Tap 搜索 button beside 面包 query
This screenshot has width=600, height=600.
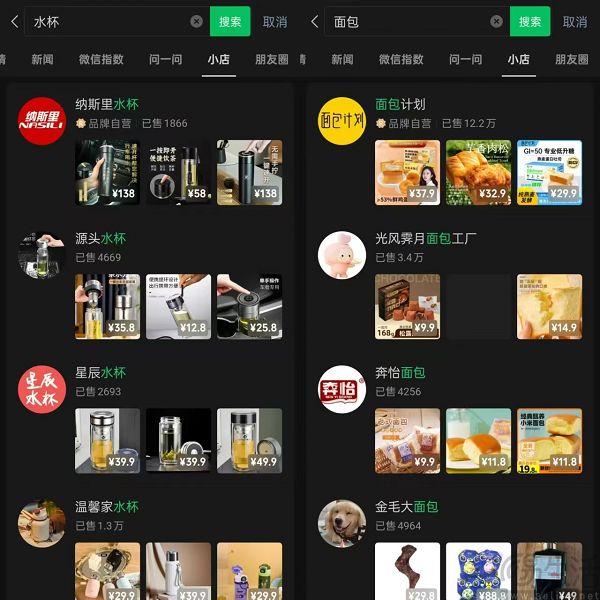[x=530, y=21]
